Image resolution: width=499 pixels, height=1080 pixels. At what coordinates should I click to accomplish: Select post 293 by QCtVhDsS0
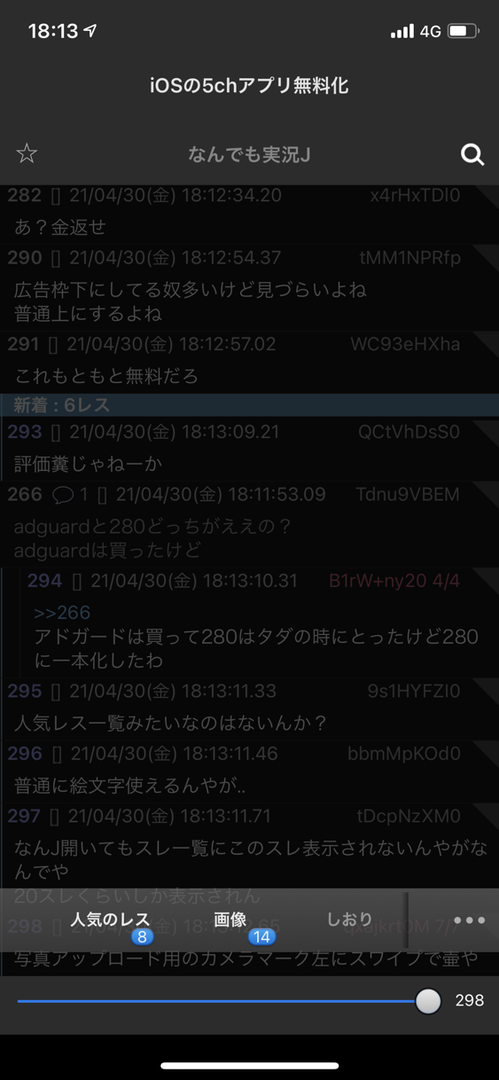[250, 448]
